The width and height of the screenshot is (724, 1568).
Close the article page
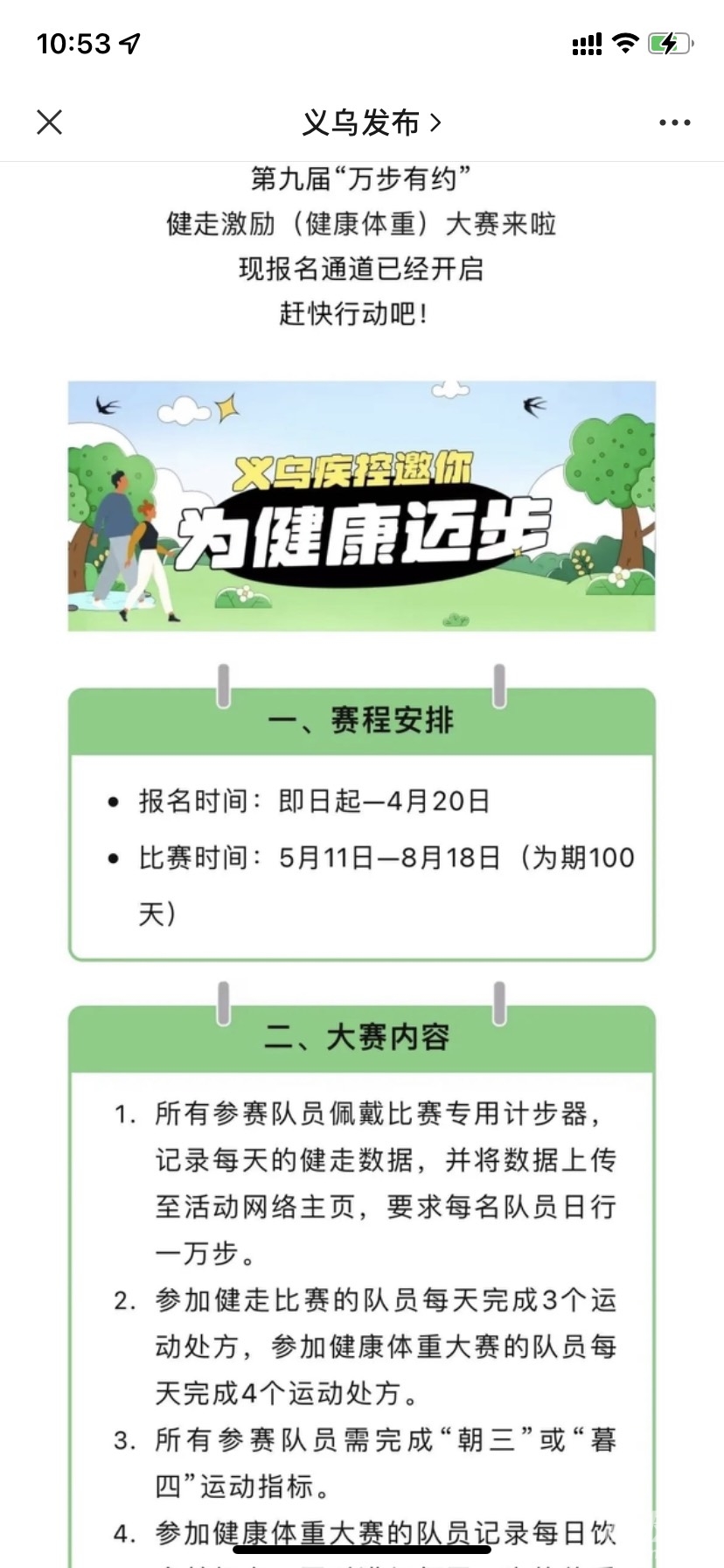click(50, 122)
